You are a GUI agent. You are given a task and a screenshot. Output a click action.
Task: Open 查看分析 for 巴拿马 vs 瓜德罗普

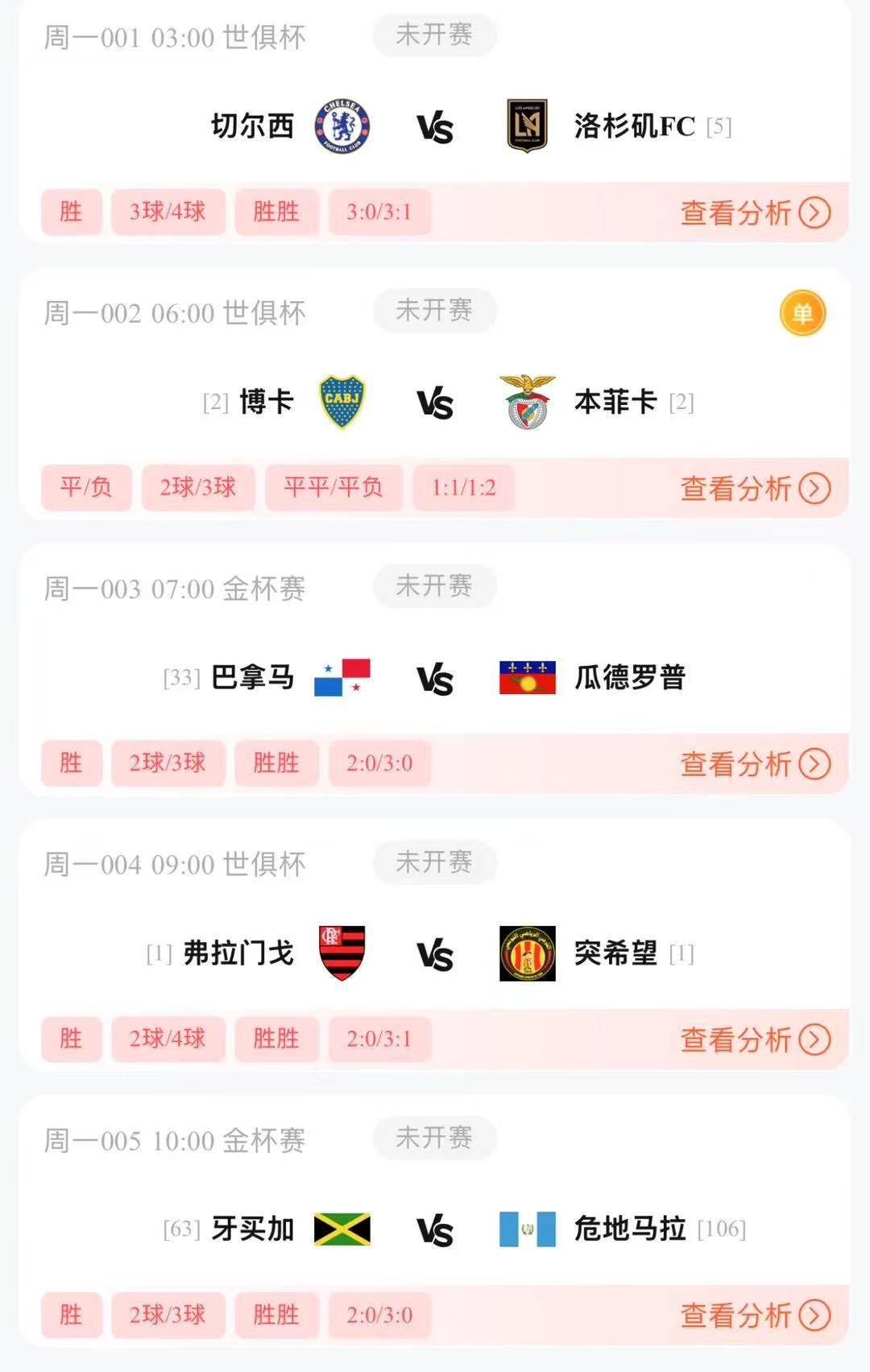(x=754, y=764)
